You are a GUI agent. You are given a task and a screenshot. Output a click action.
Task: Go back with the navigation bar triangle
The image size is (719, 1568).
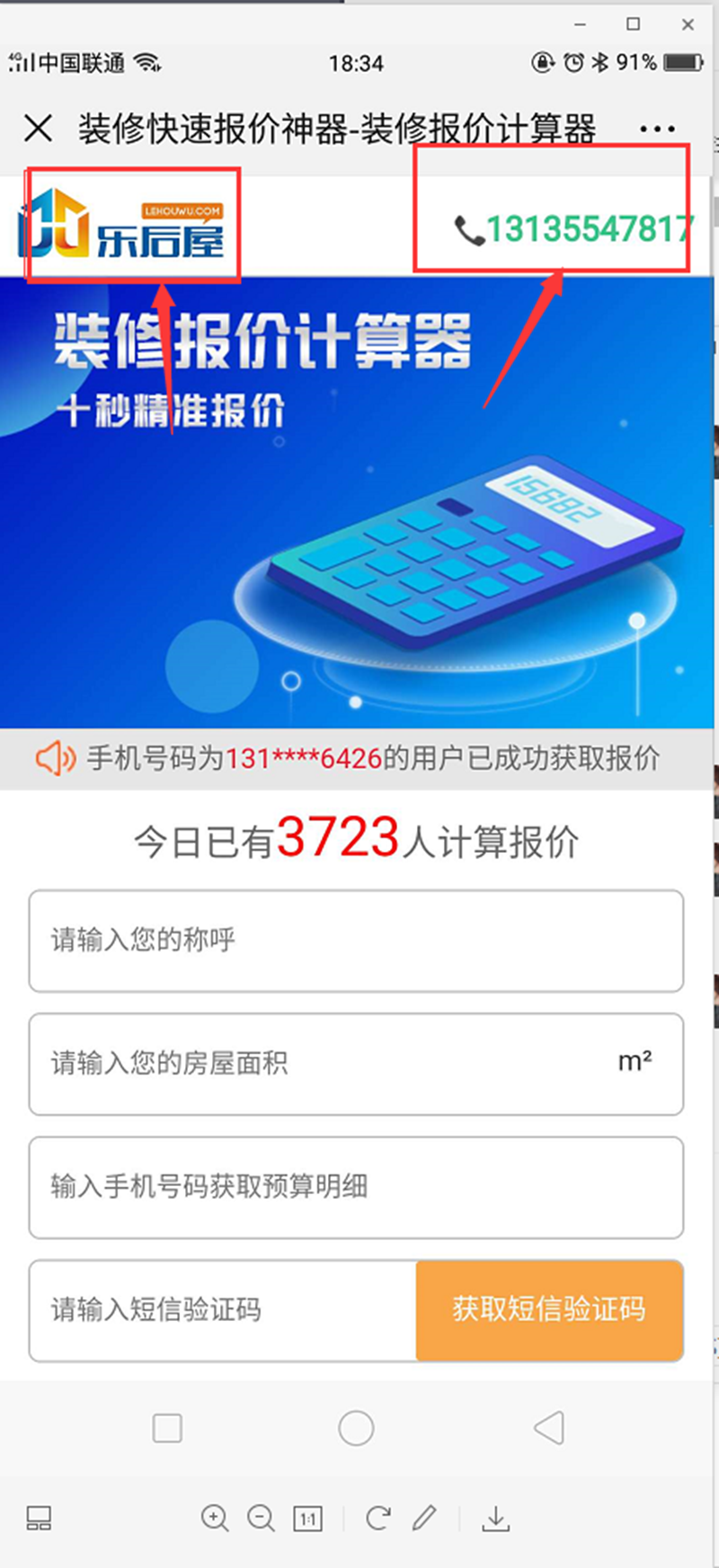click(549, 1427)
